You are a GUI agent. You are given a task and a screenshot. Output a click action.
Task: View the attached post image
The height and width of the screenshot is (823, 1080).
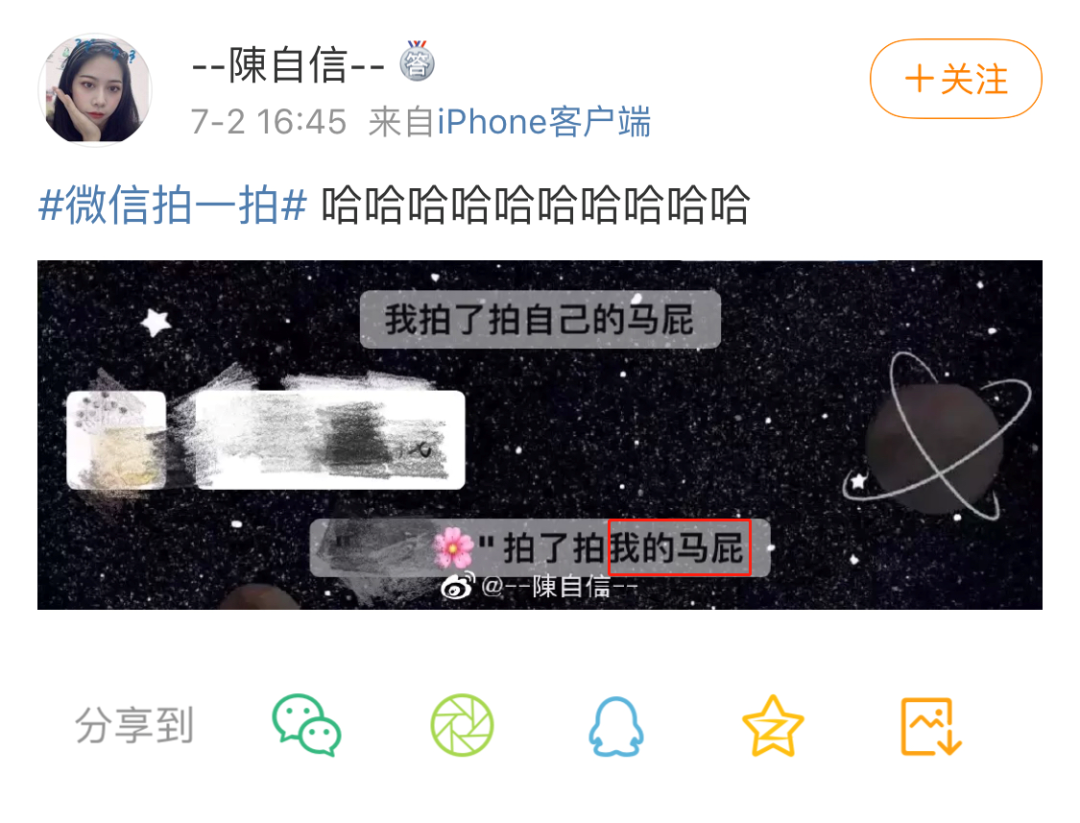[539, 434]
